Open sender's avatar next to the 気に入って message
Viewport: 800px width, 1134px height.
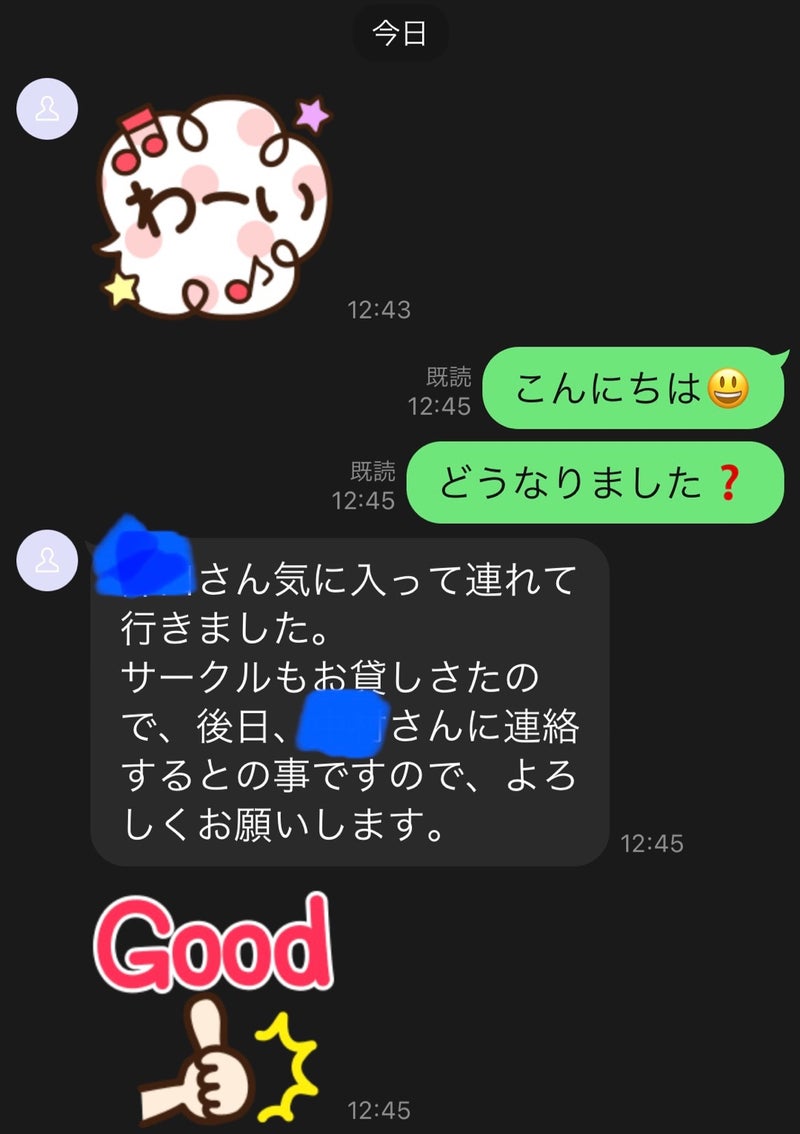coord(47,560)
